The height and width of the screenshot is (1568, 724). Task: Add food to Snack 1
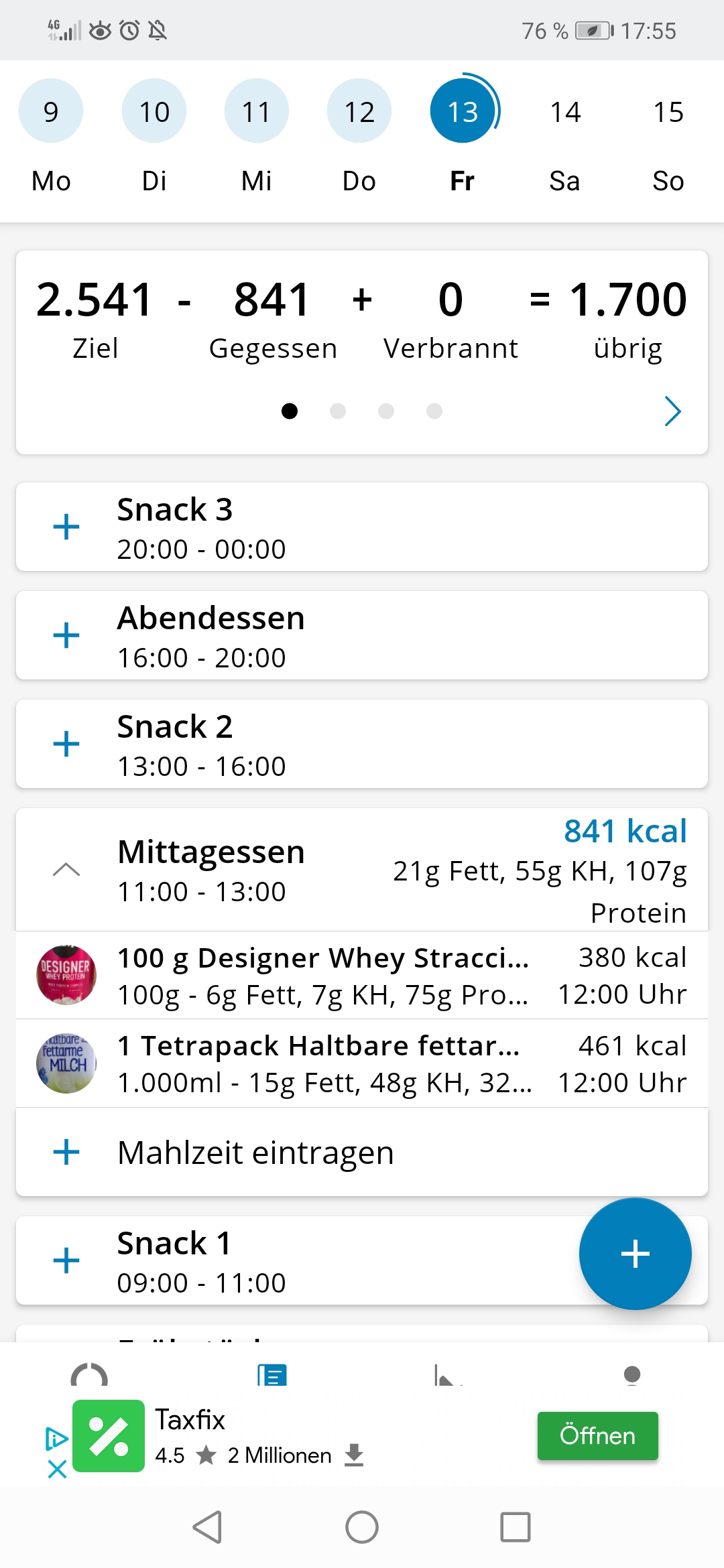[x=66, y=1260]
